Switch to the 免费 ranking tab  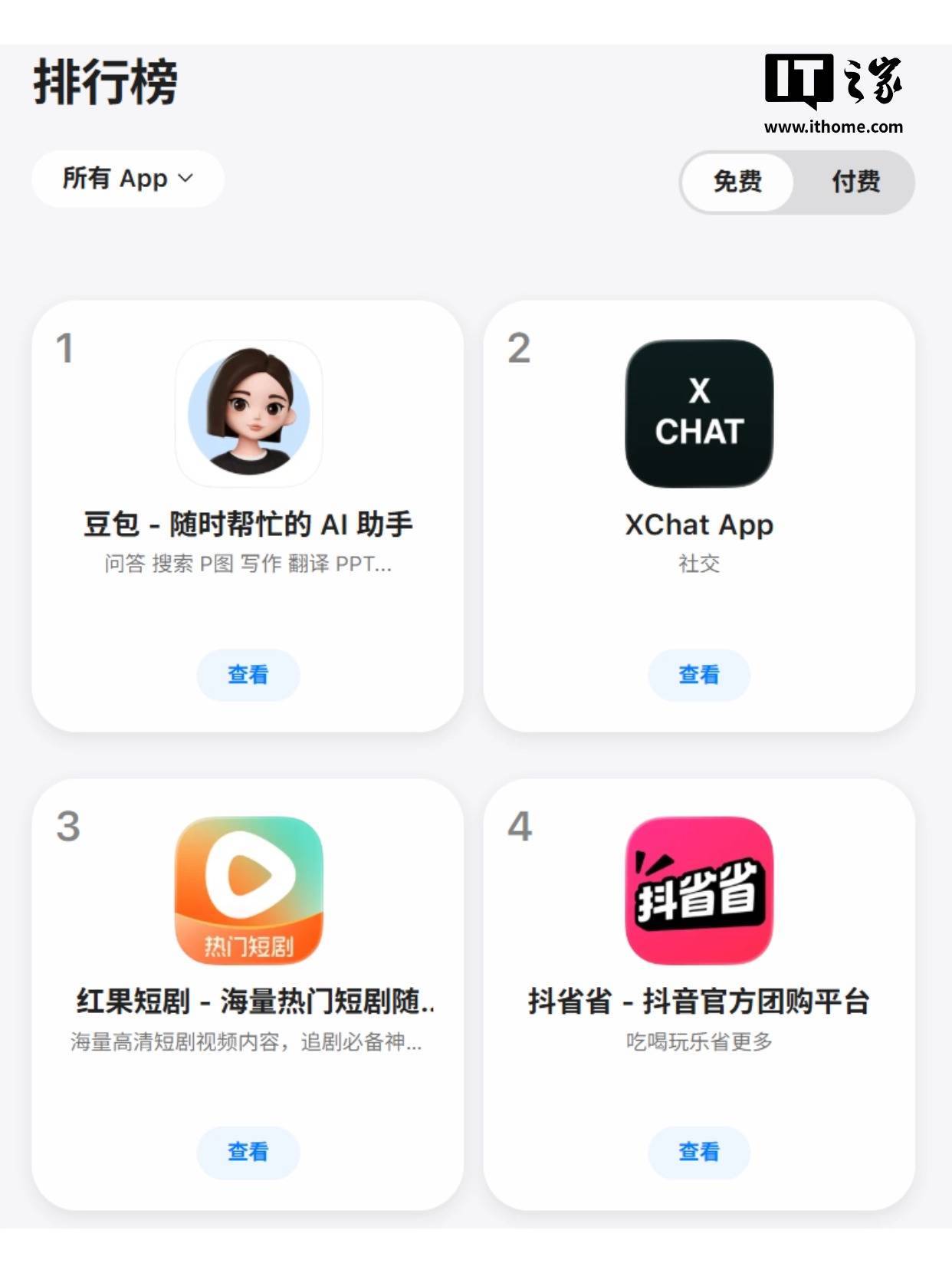click(737, 182)
